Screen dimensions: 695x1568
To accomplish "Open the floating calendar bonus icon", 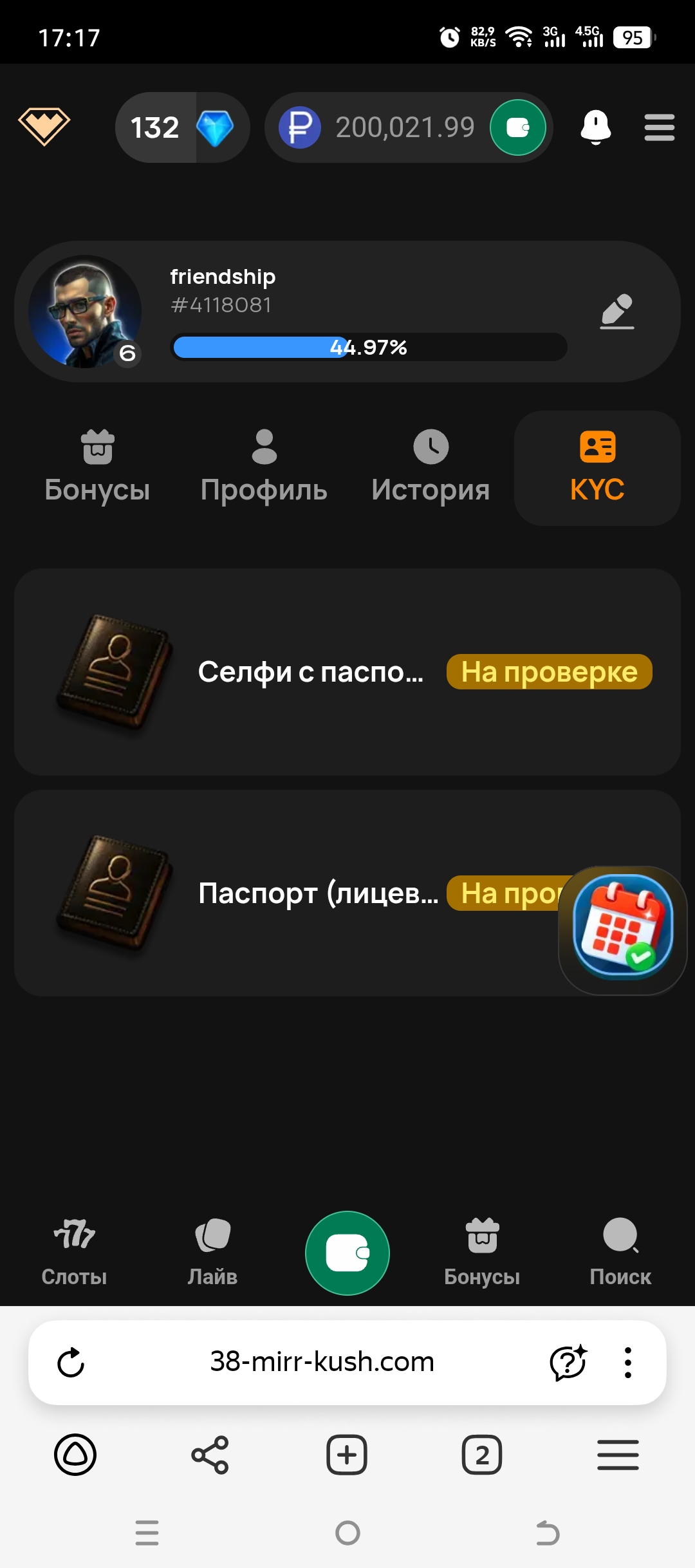I will 622,929.
